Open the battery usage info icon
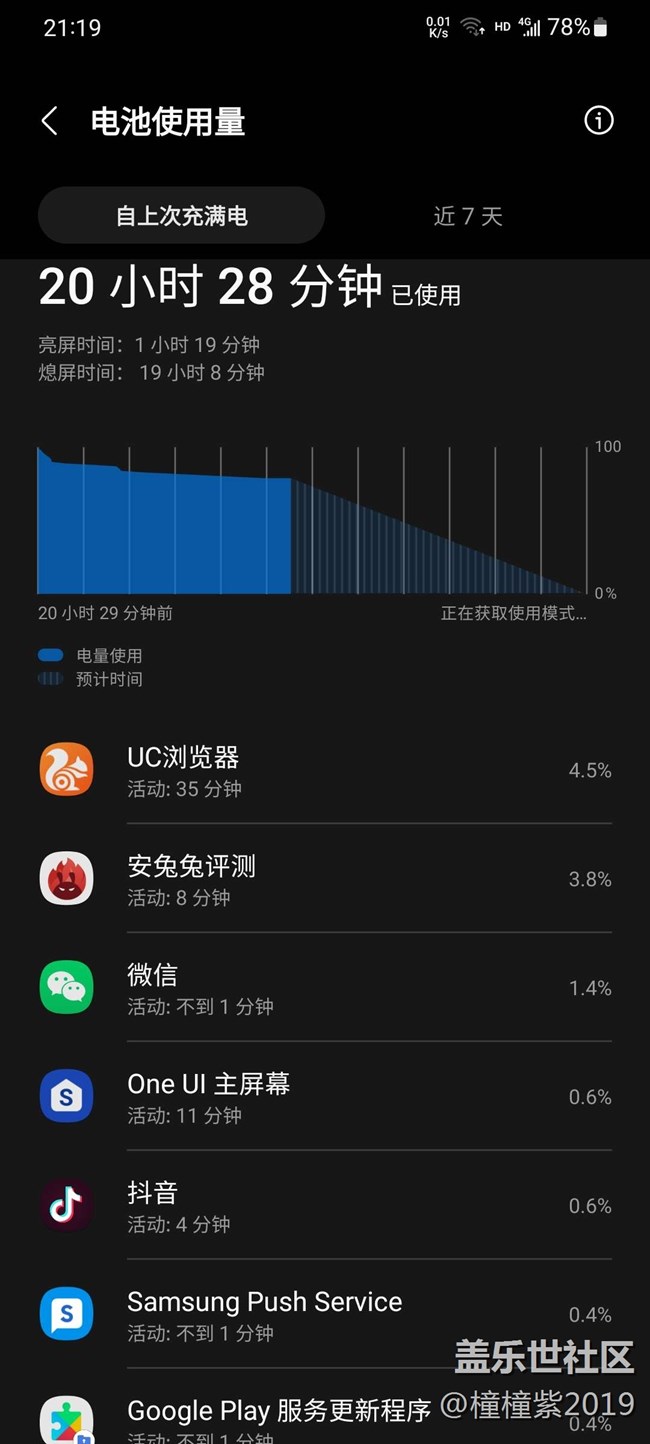650x1444 pixels. 598,121
